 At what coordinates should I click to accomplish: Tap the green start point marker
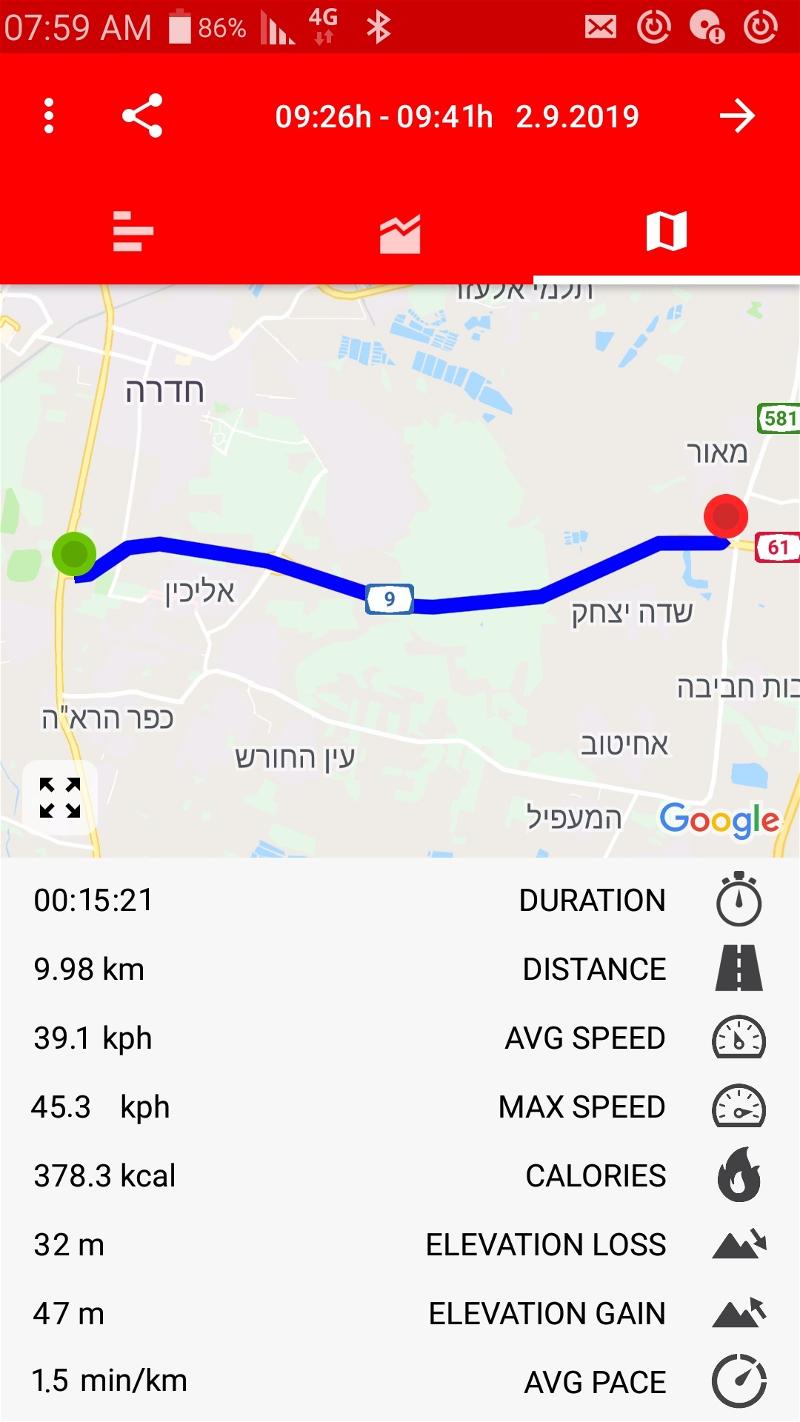point(74,554)
